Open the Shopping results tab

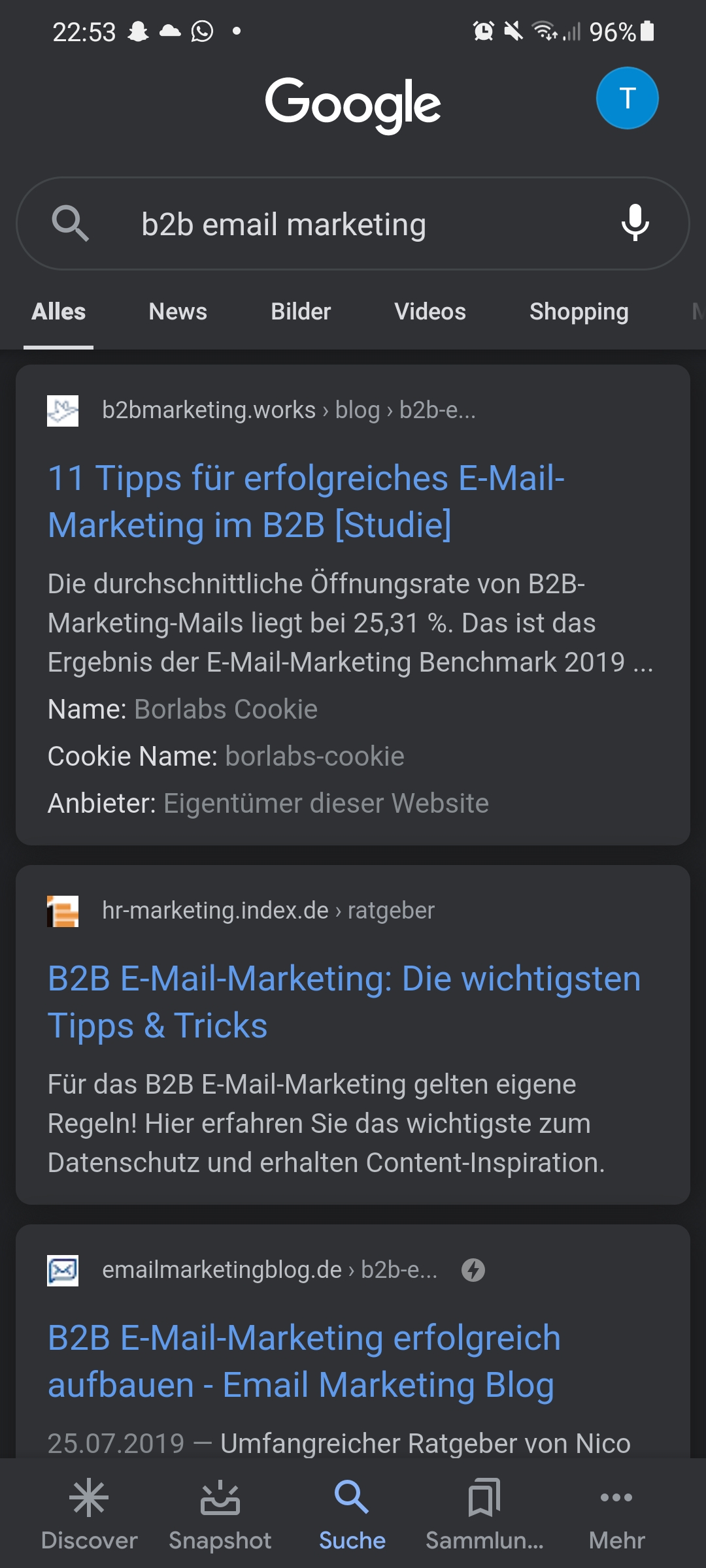[x=578, y=312]
